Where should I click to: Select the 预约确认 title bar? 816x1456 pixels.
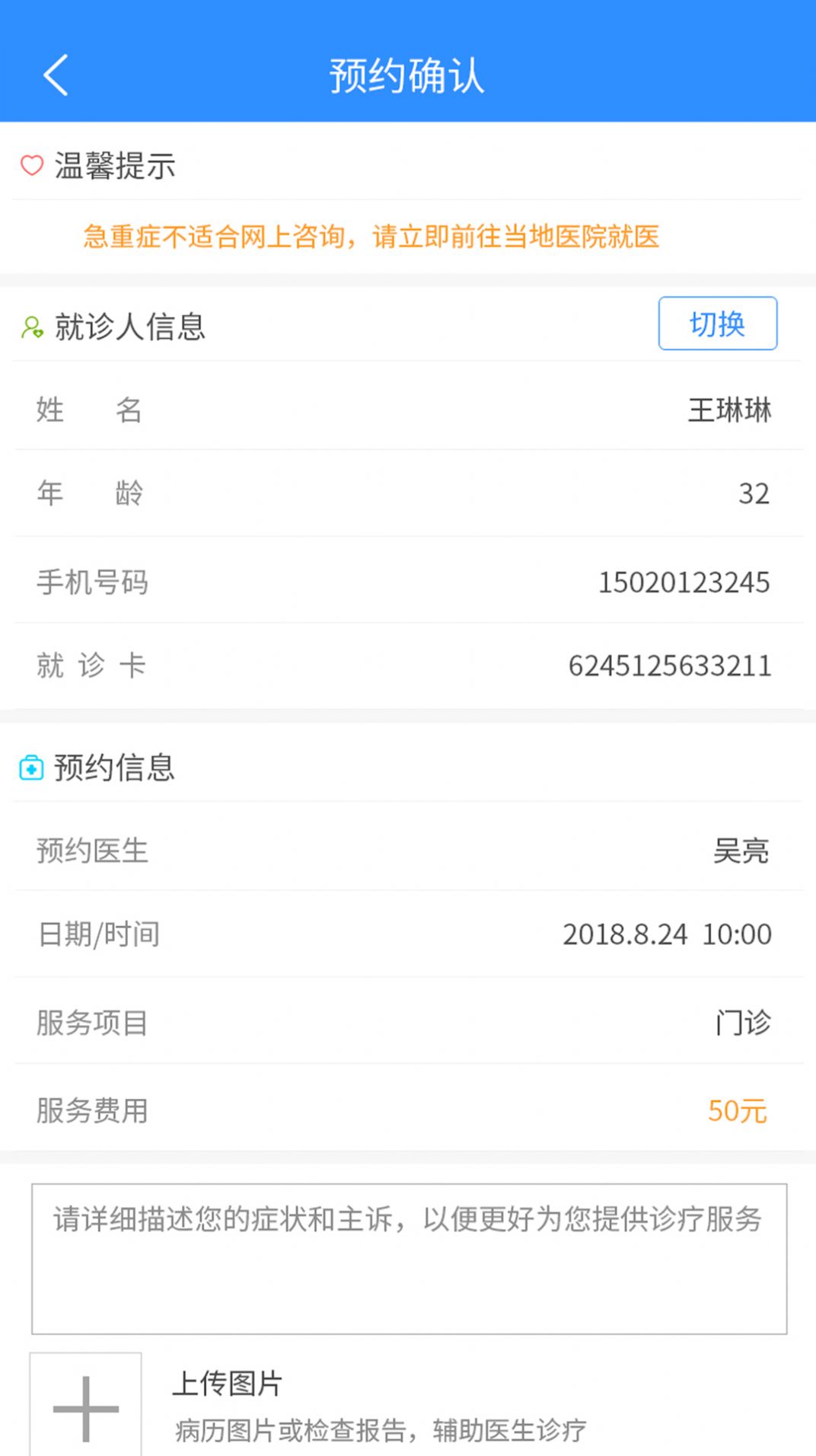(408, 75)
